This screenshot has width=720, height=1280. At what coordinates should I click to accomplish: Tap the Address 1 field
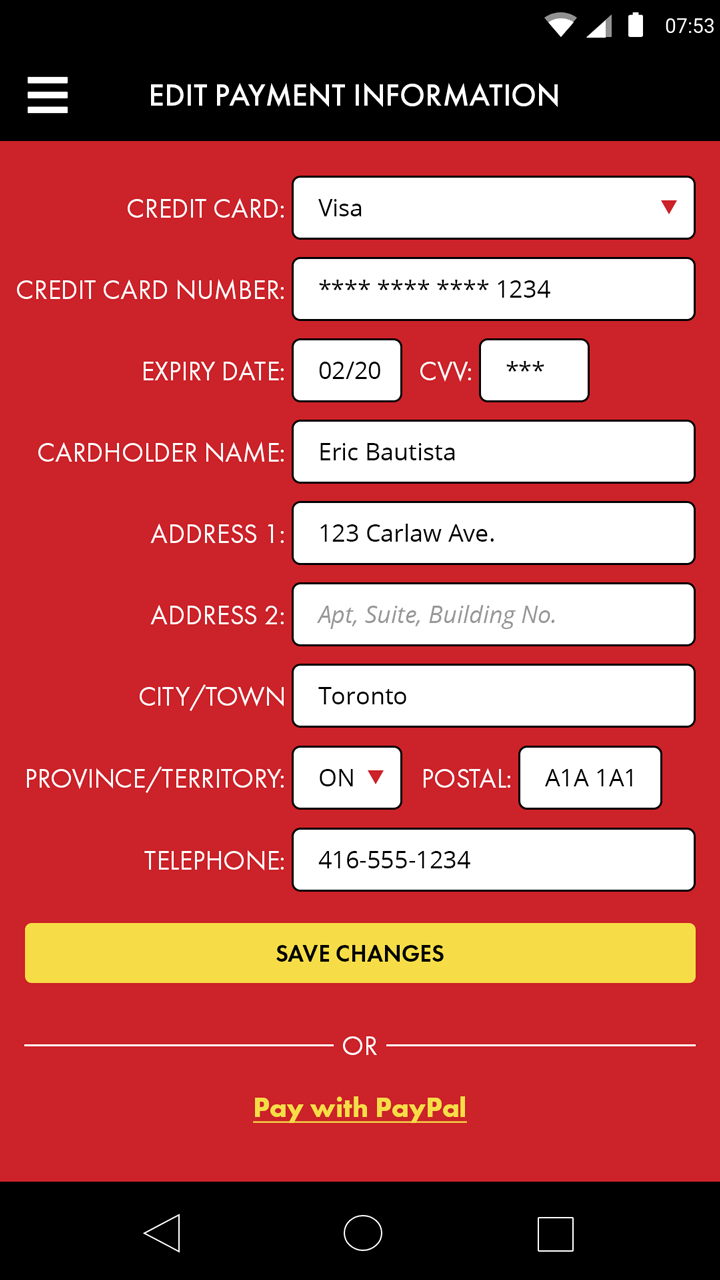493,533
